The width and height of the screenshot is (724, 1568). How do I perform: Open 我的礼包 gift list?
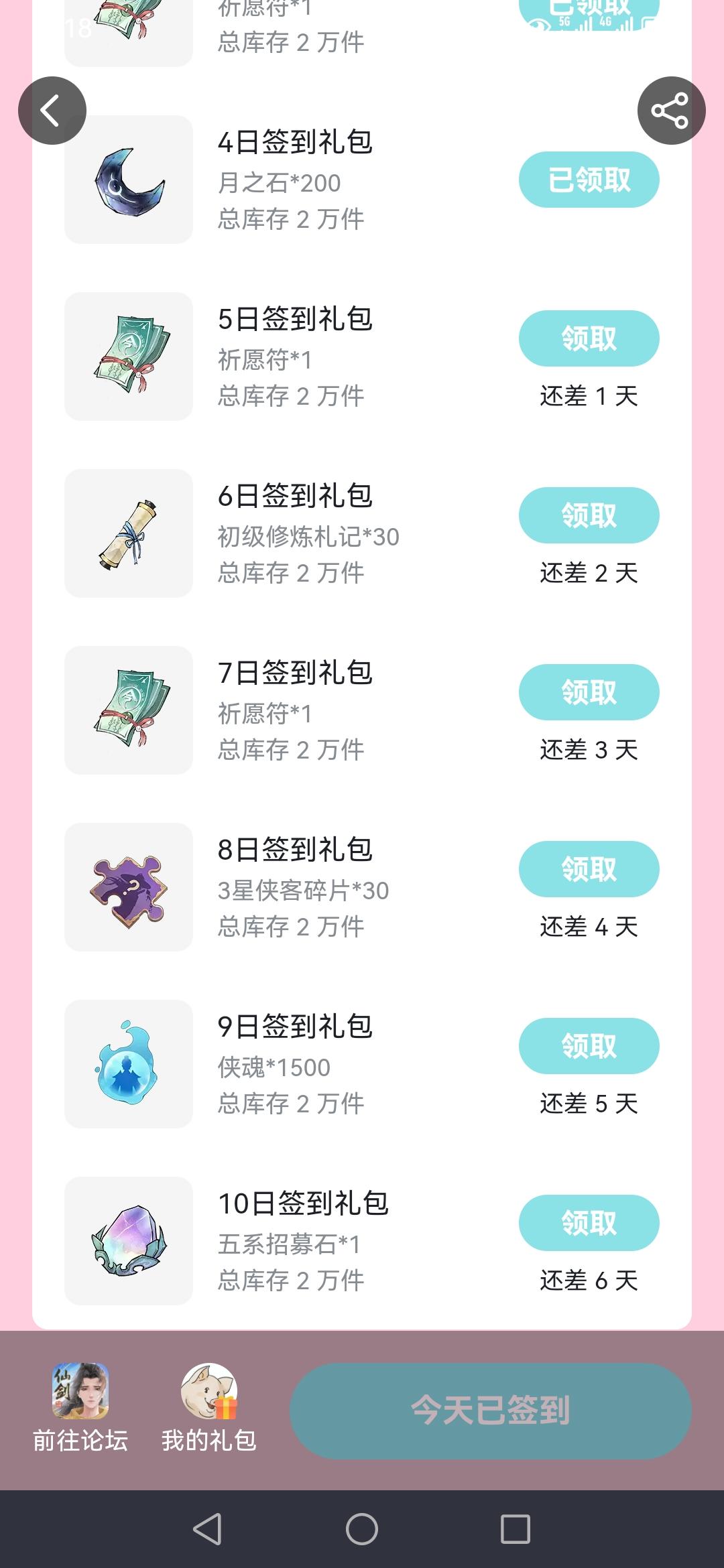(x=208, y=1409)
